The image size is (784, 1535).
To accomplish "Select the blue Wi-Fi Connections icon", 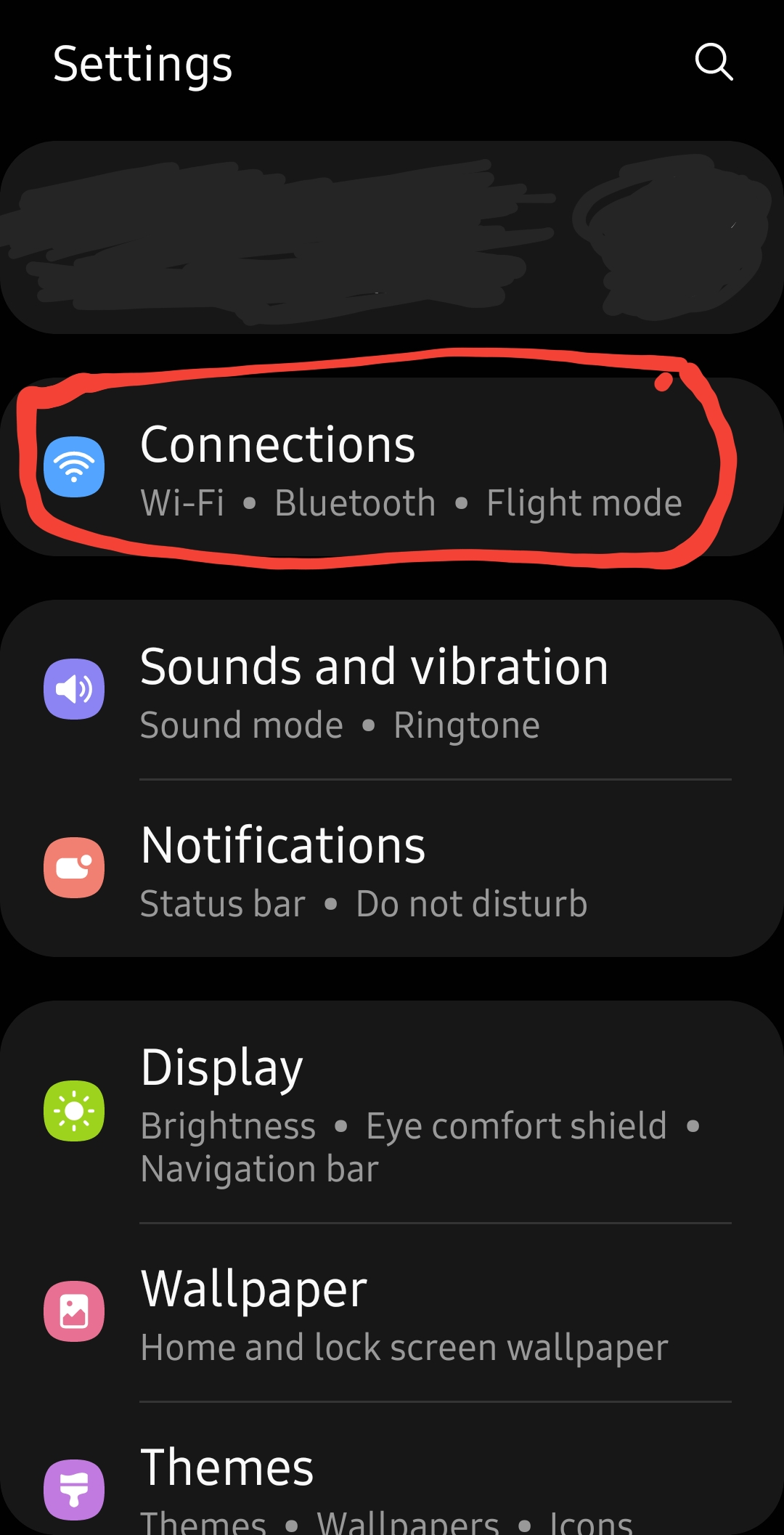I will 73,468.
